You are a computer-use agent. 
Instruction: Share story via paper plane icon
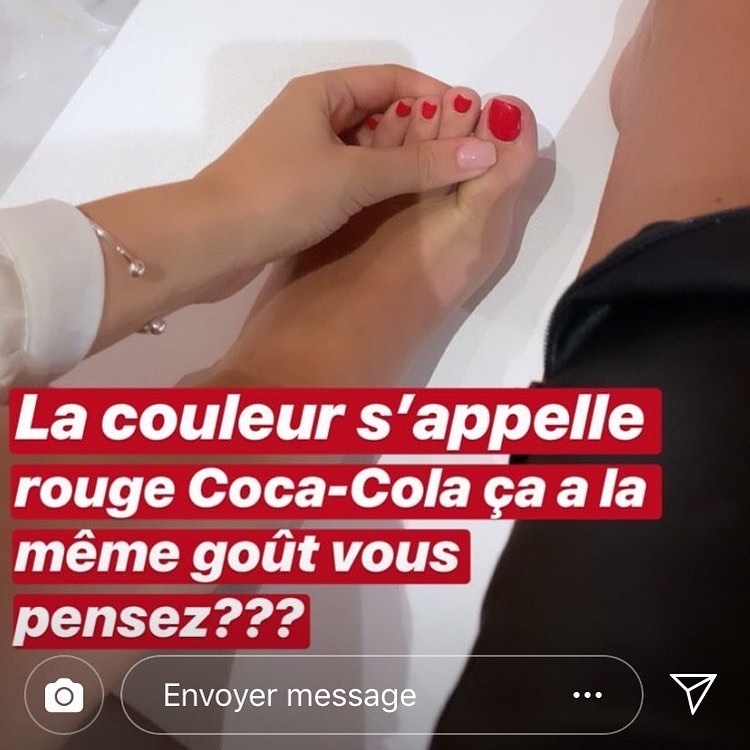693,693
